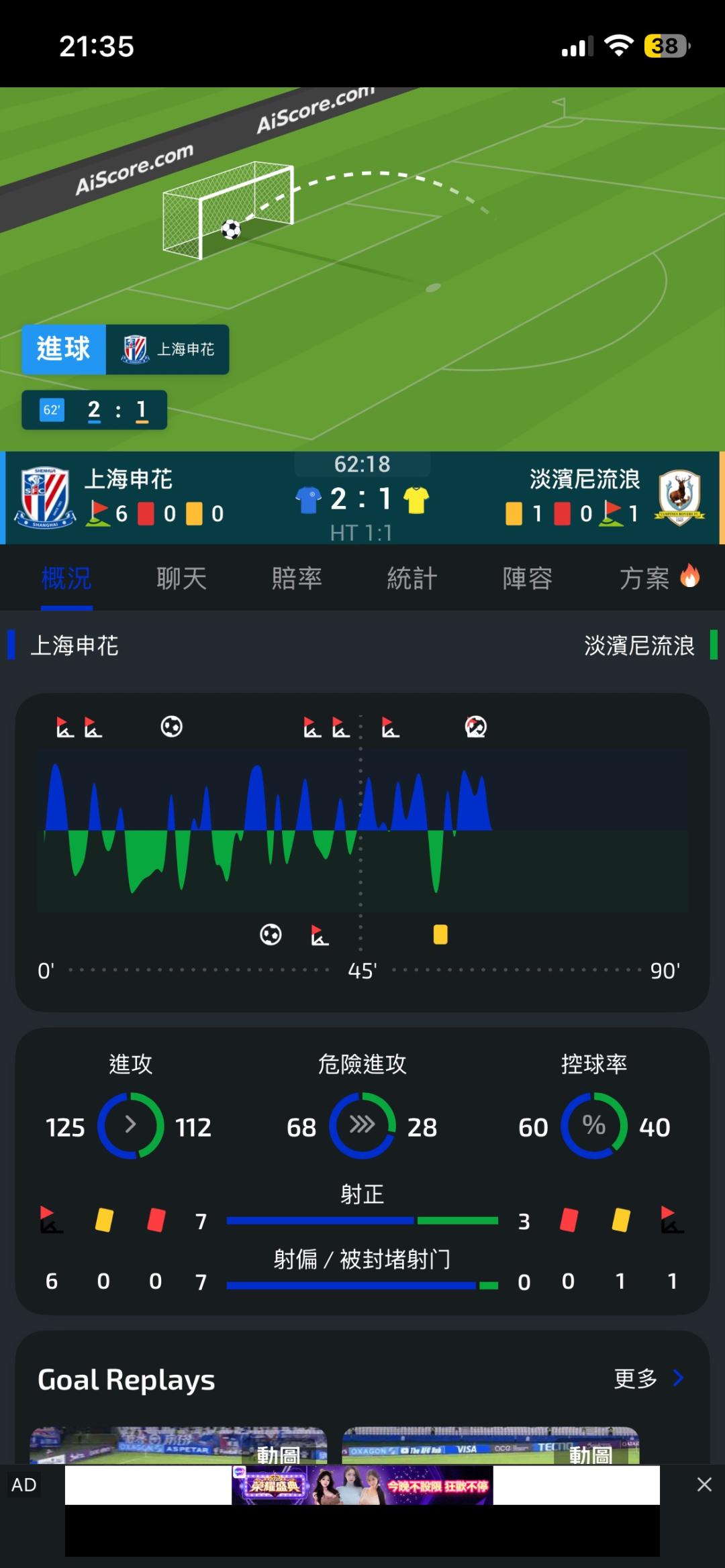Open 淡濱尼流浪 team page from scoreboard logo
Image resolution: width=725 pixels, height=1568 pixels.
coord(679,497)
